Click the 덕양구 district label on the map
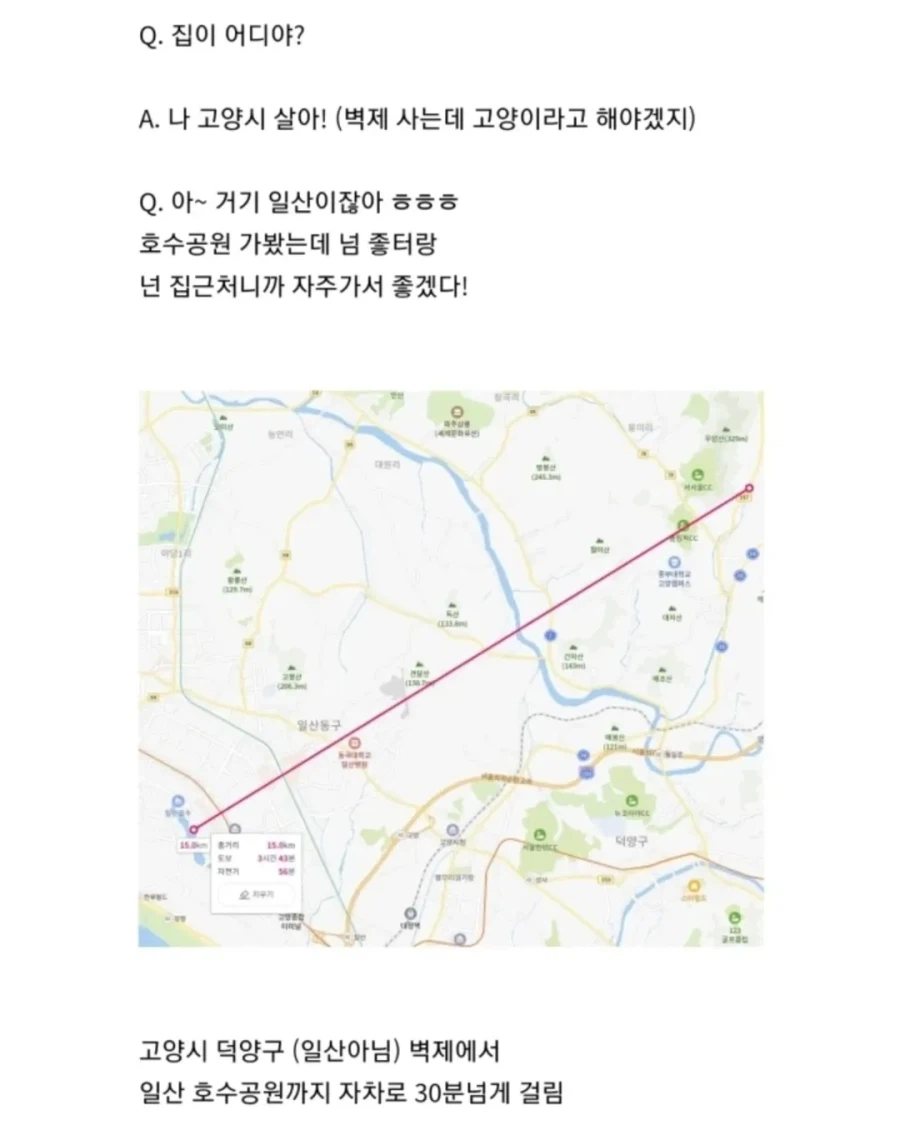 [x=632, y=841]
